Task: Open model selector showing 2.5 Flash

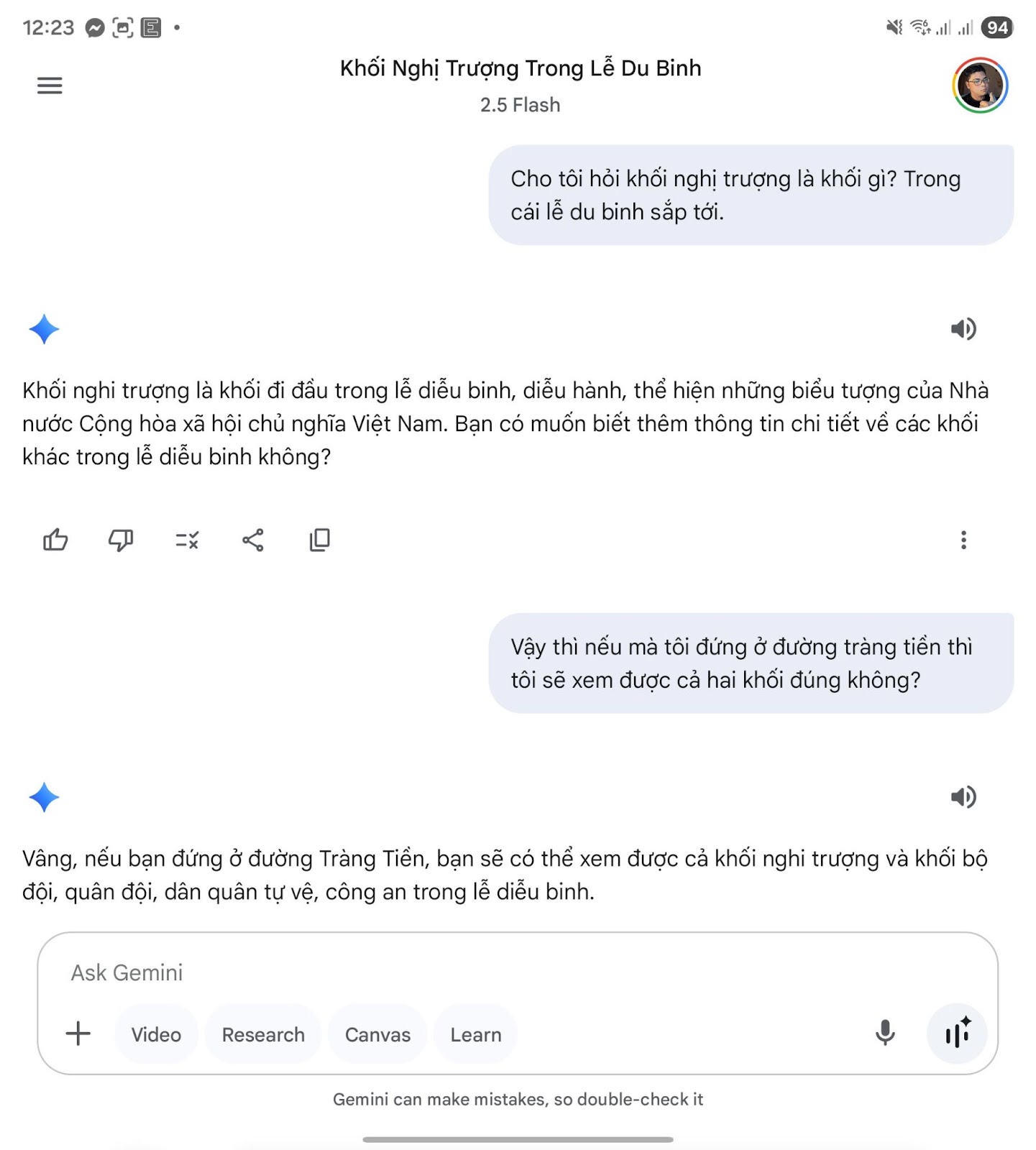Action: [520, 105]
